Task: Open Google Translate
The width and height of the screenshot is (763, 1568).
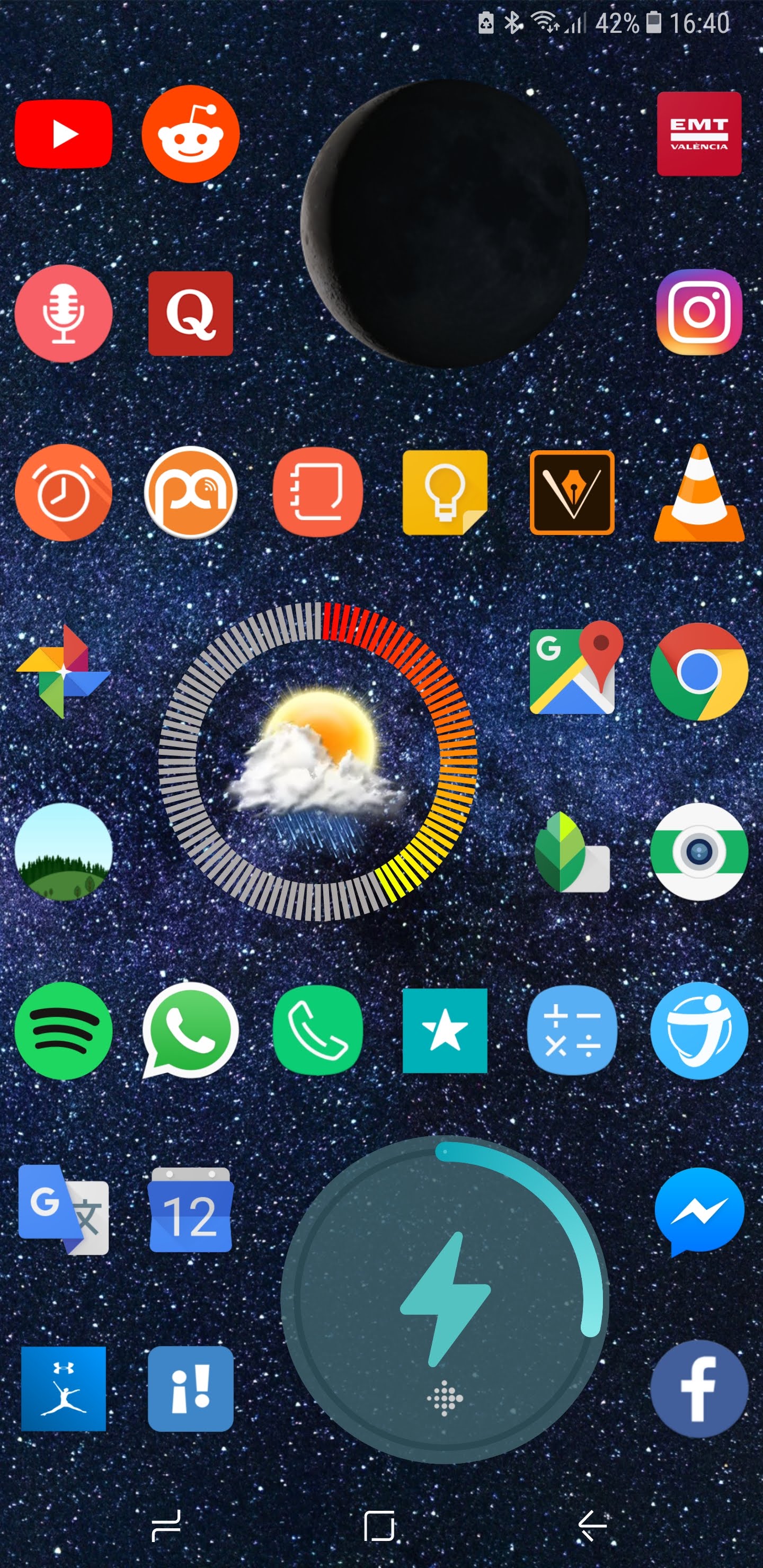Action: tap(64, 1209)
